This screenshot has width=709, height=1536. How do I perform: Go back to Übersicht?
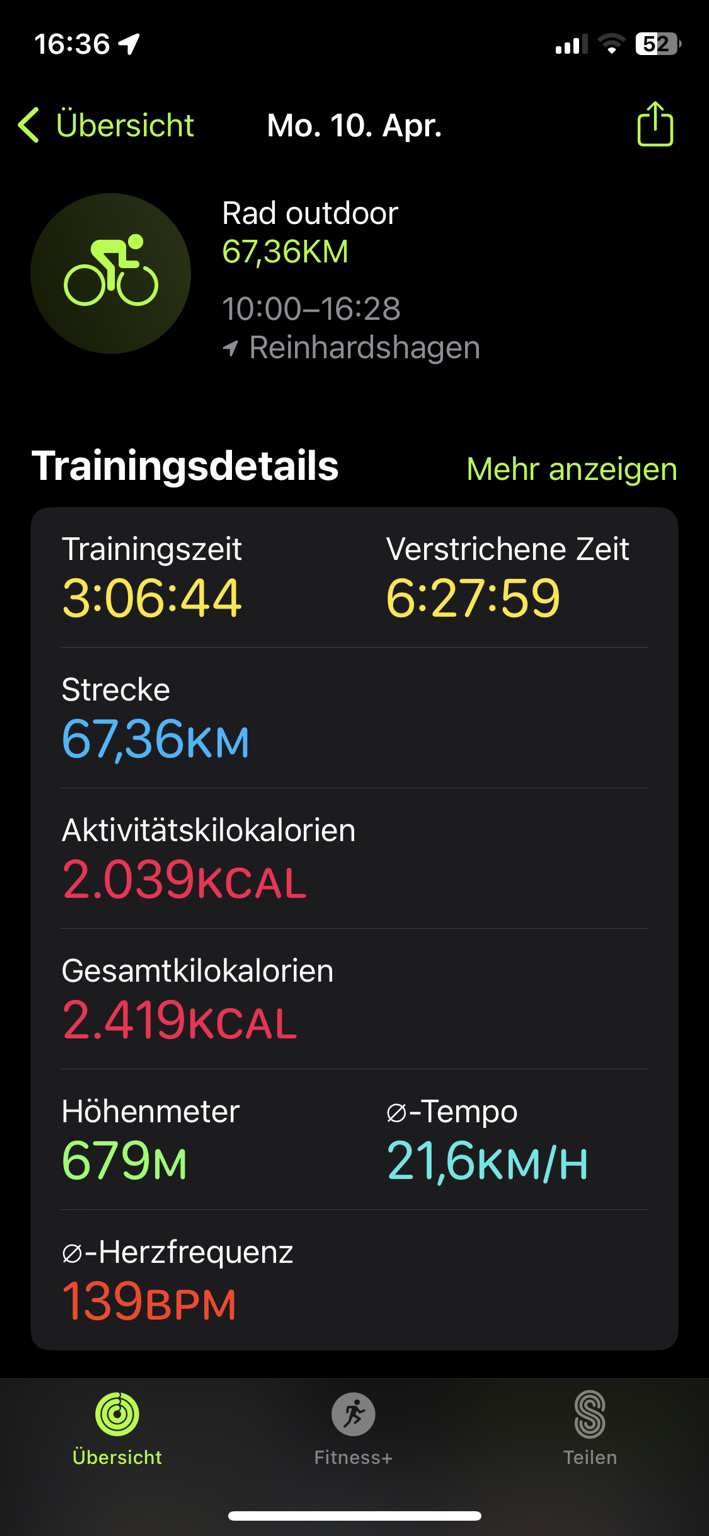[x=106, y=125]
